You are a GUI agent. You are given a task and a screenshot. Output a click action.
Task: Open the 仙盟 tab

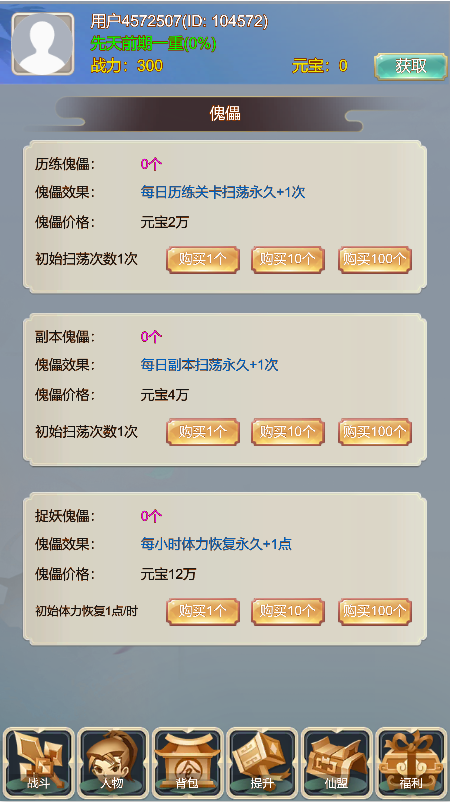pyautogui.click(x=336, y=763)
